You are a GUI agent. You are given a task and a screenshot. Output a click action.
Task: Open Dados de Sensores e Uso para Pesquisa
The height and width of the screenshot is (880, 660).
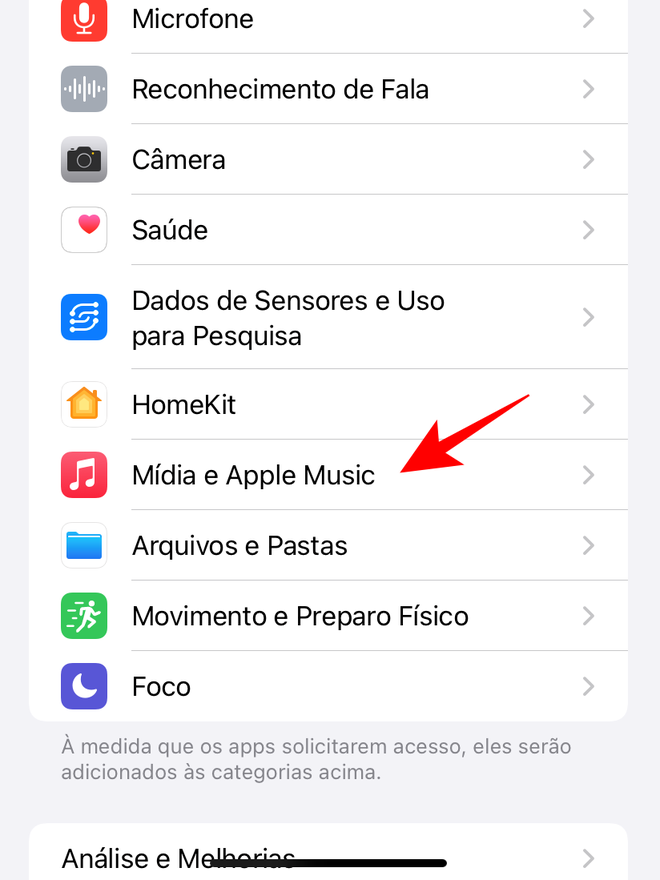(330, 318)
